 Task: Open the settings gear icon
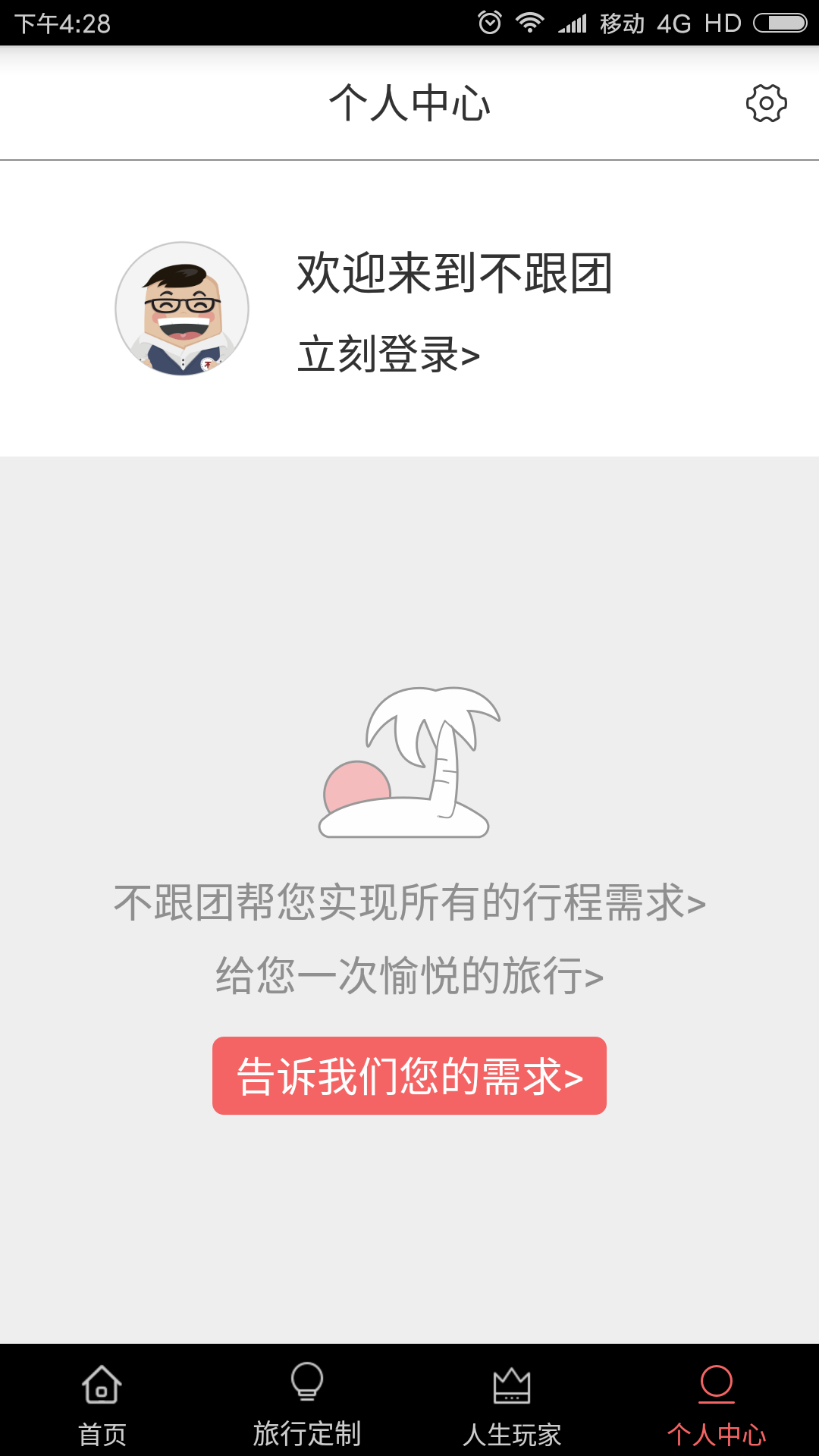click(766, 103)
